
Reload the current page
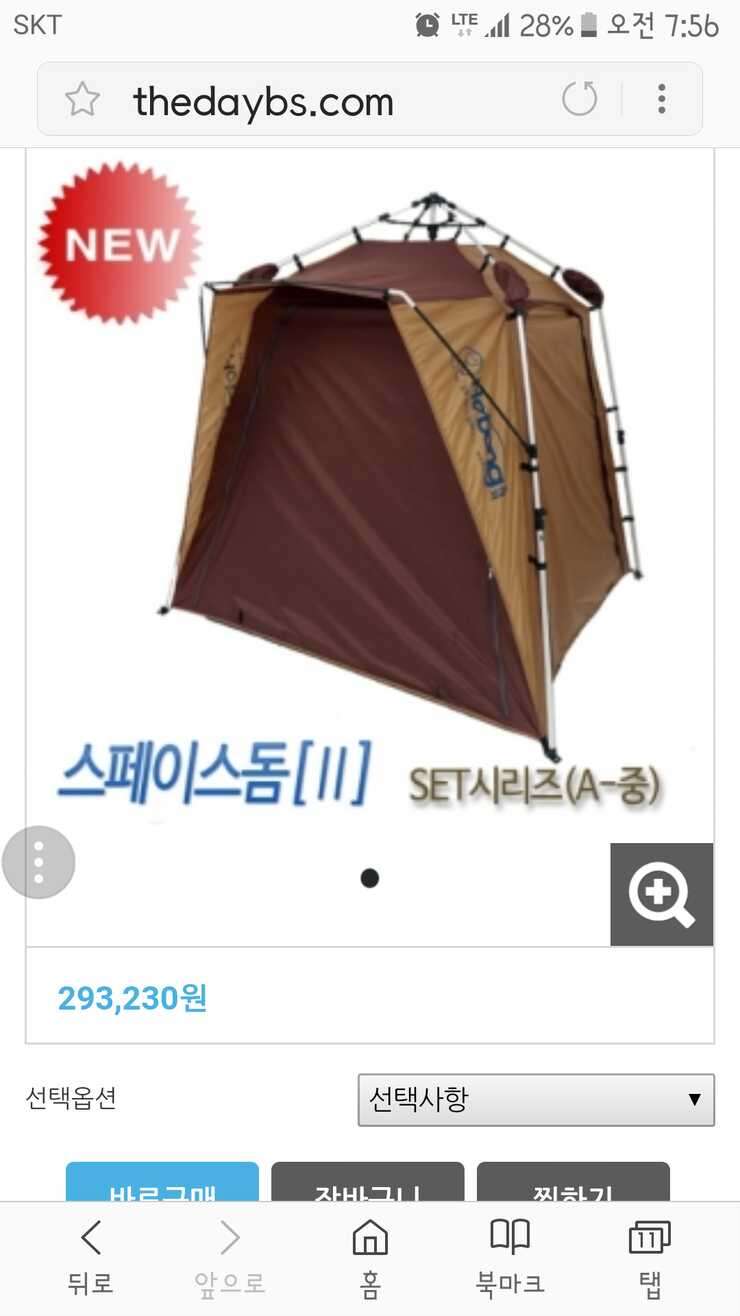click(580, 99)
